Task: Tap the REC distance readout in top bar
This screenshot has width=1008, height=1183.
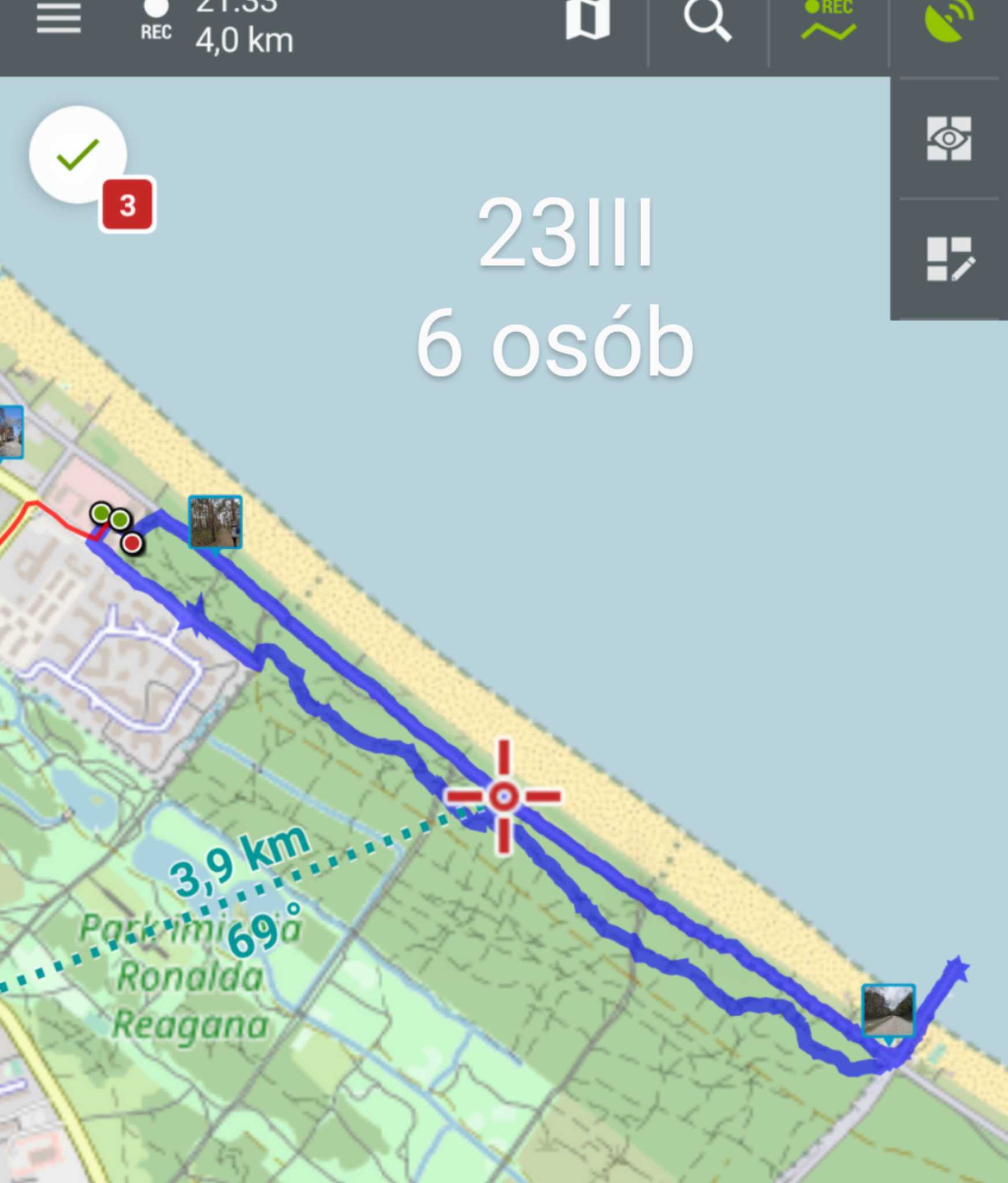Action: [x=244, y=42]
